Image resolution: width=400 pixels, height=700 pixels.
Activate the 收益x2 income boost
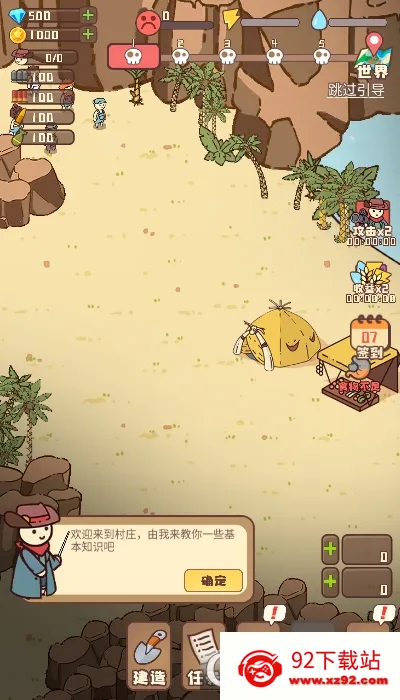371,281
